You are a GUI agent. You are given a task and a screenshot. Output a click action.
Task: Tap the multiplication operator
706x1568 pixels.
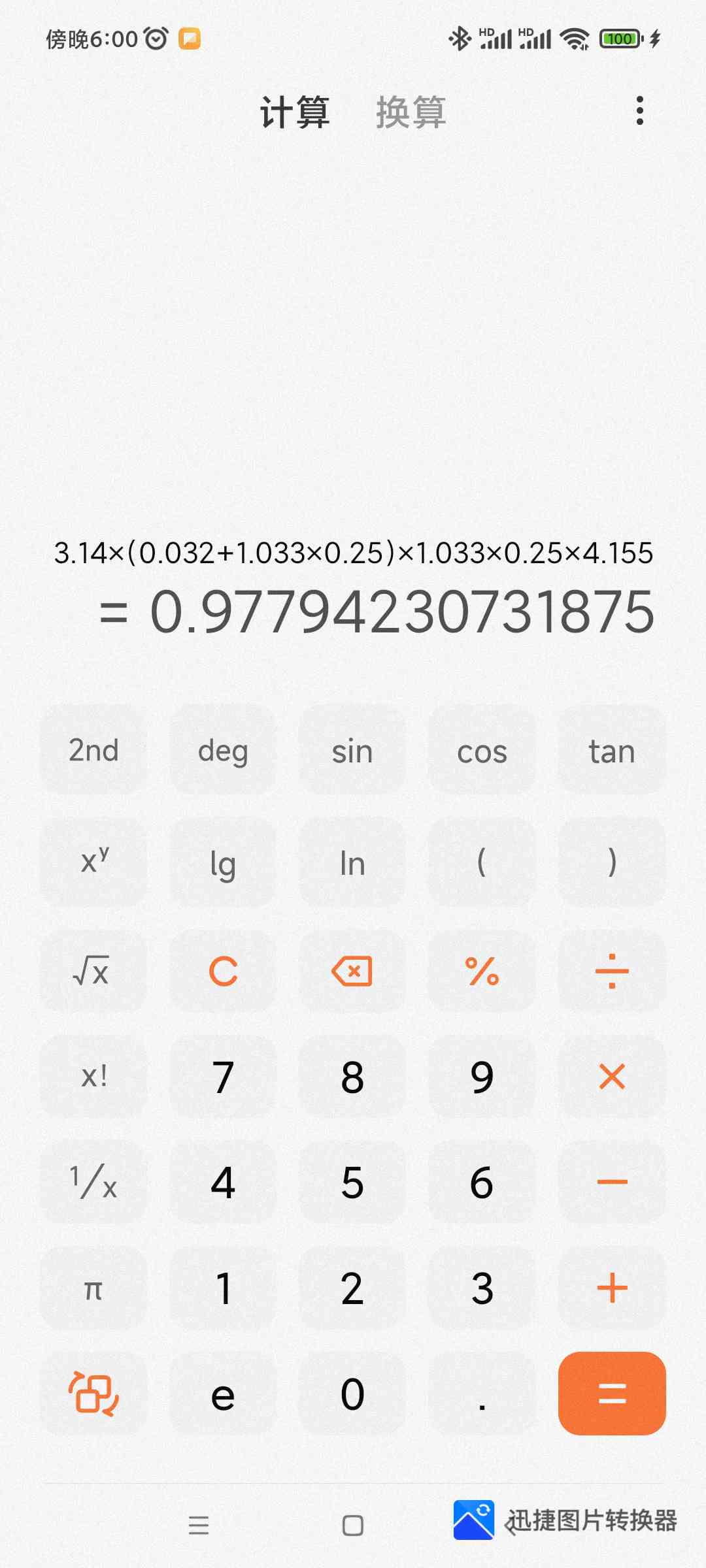(612, 1077)
